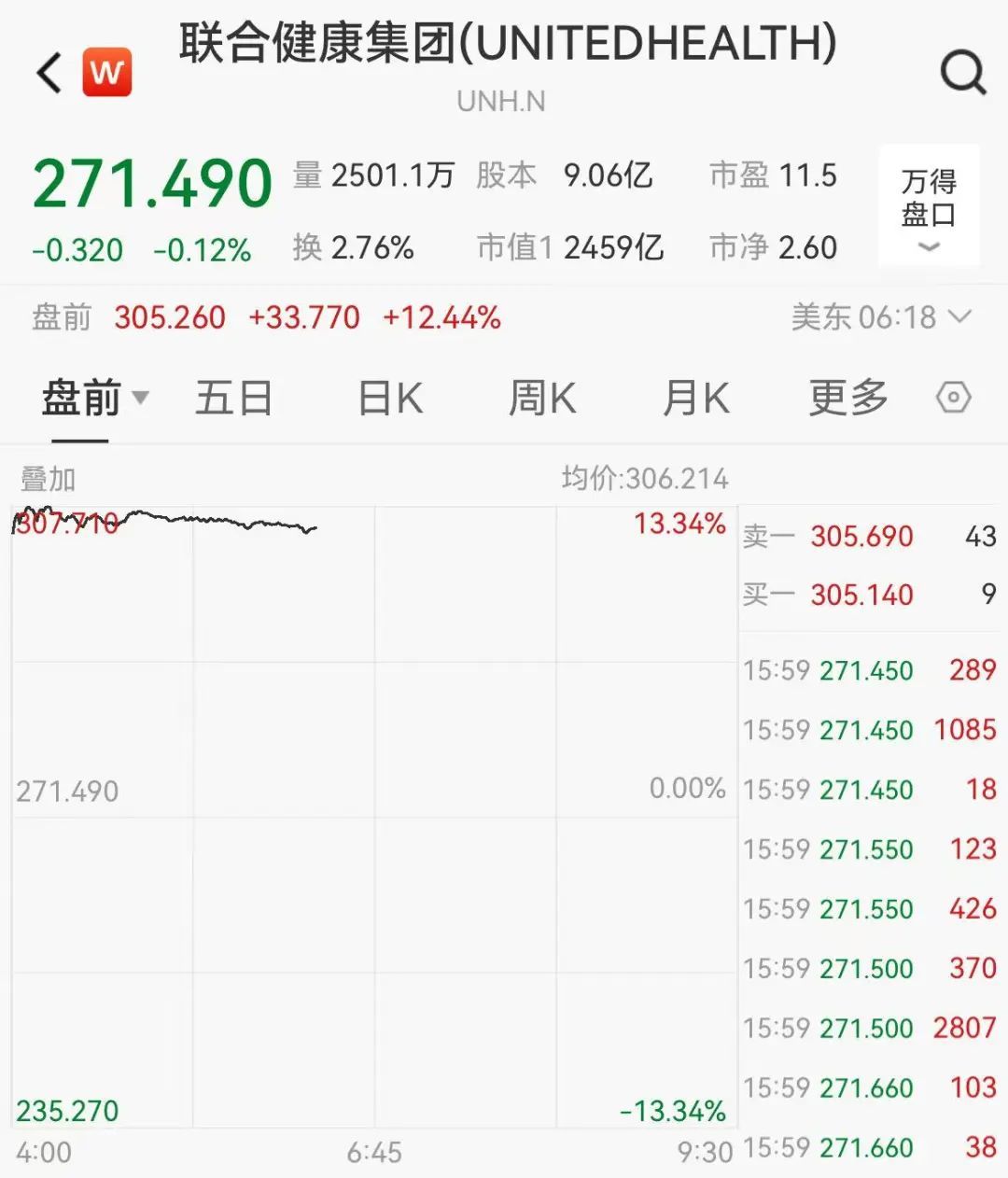
Task: Open the 更多 chart options
Action: tap(847, 399)
